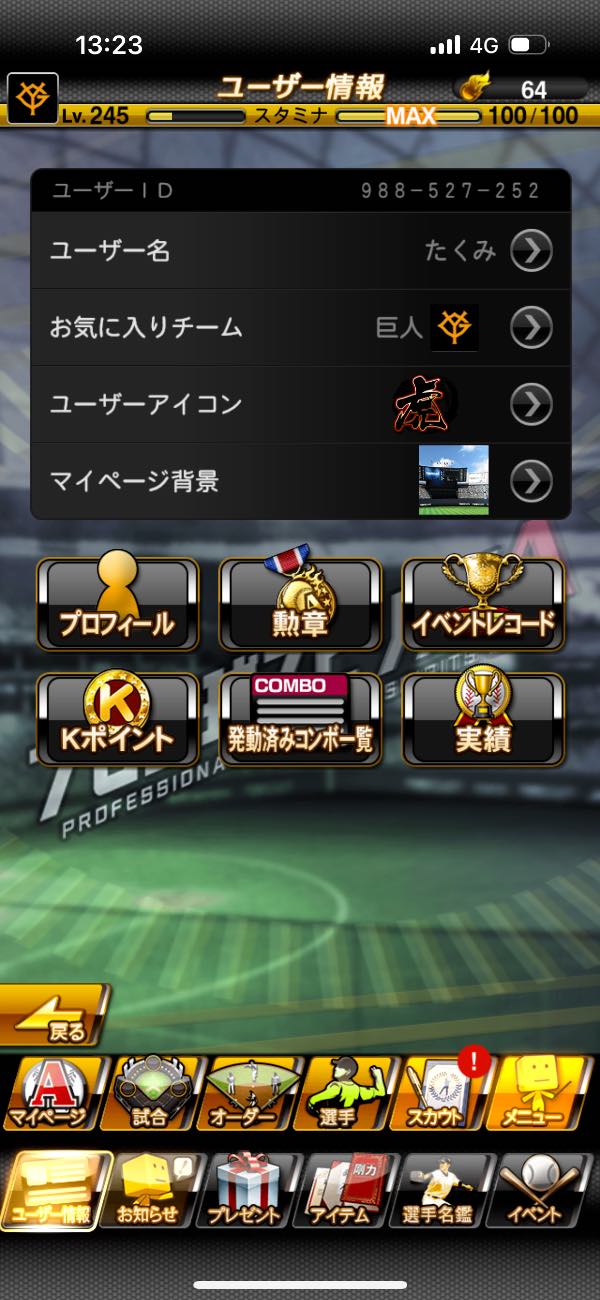Image resolution: width=600 pixels, height=1300 pixels.
Task: Check Kポイント balance
Action: [x=117, y=720]
